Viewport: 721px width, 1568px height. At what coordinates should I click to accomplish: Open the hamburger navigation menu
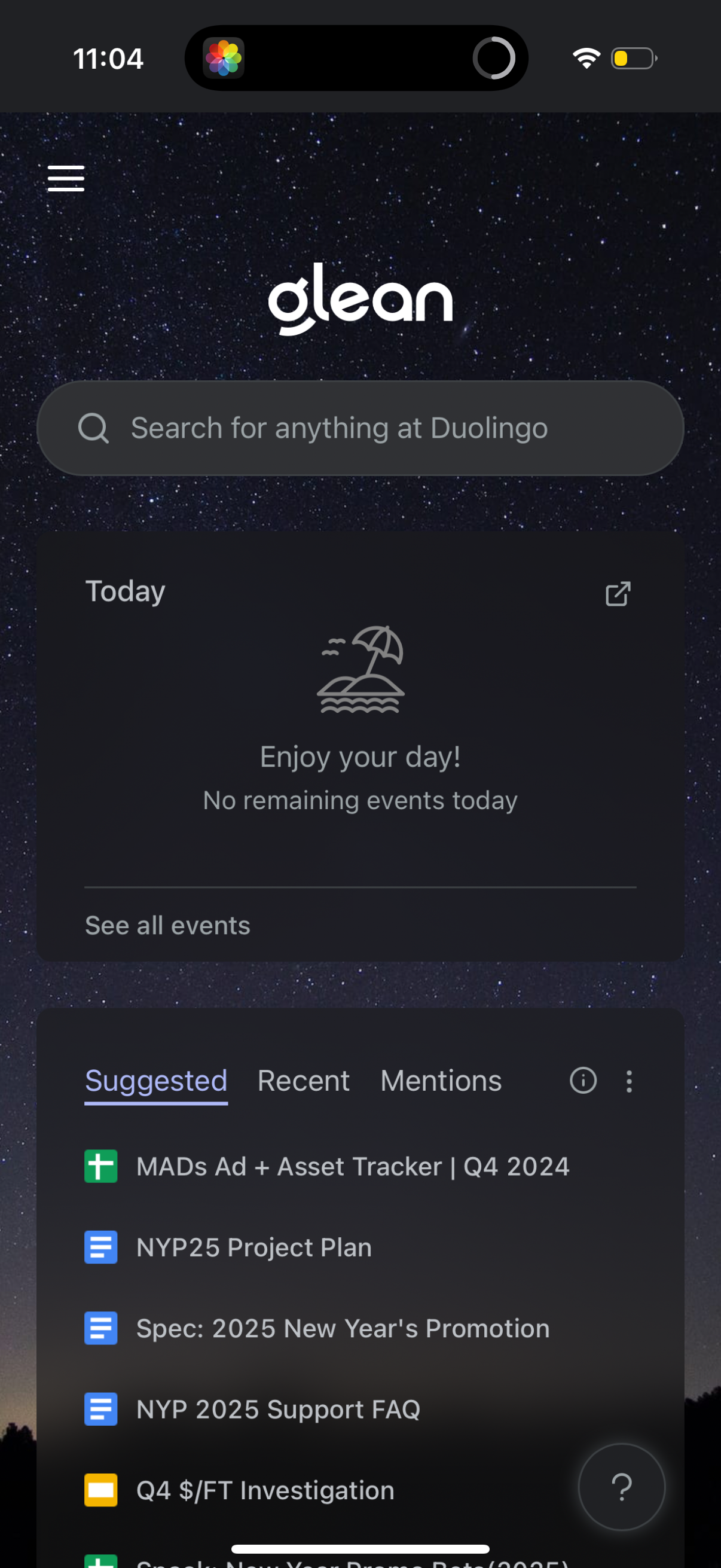pos(66,178)
